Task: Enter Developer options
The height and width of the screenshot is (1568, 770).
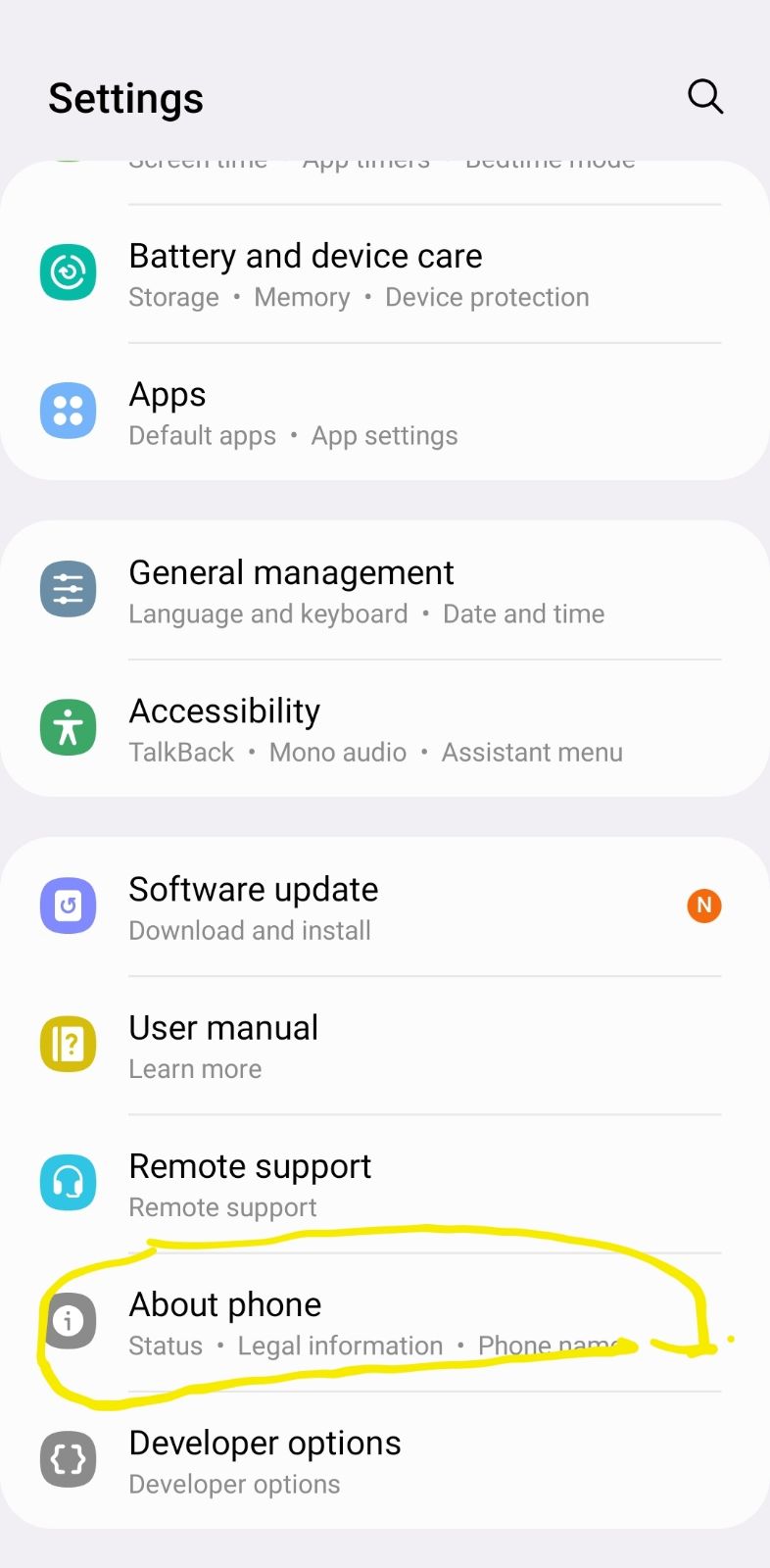Action: [x=385, y=1460]
